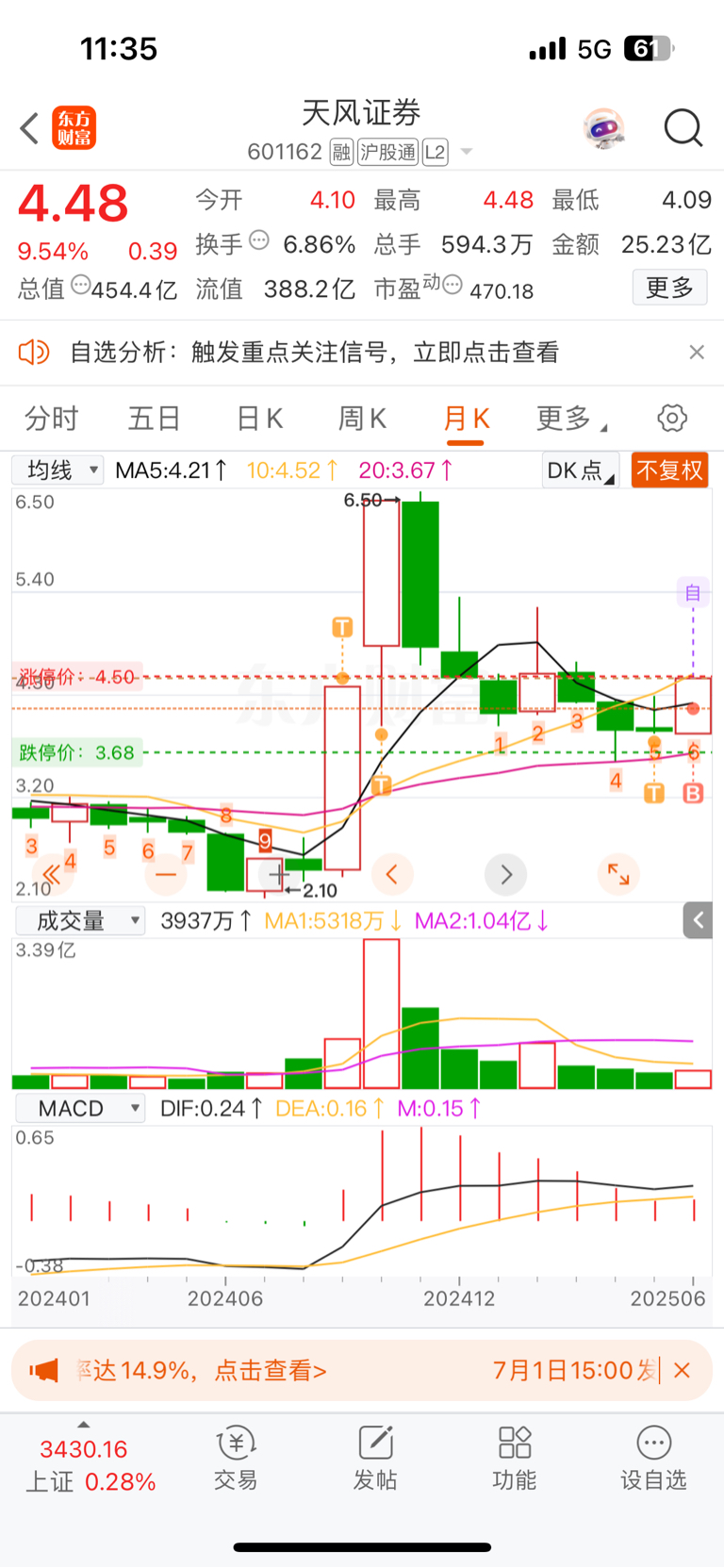Viewport: 724px width, 1568px height.
Task: Open the DK点 selector
Action: point(580,470)
